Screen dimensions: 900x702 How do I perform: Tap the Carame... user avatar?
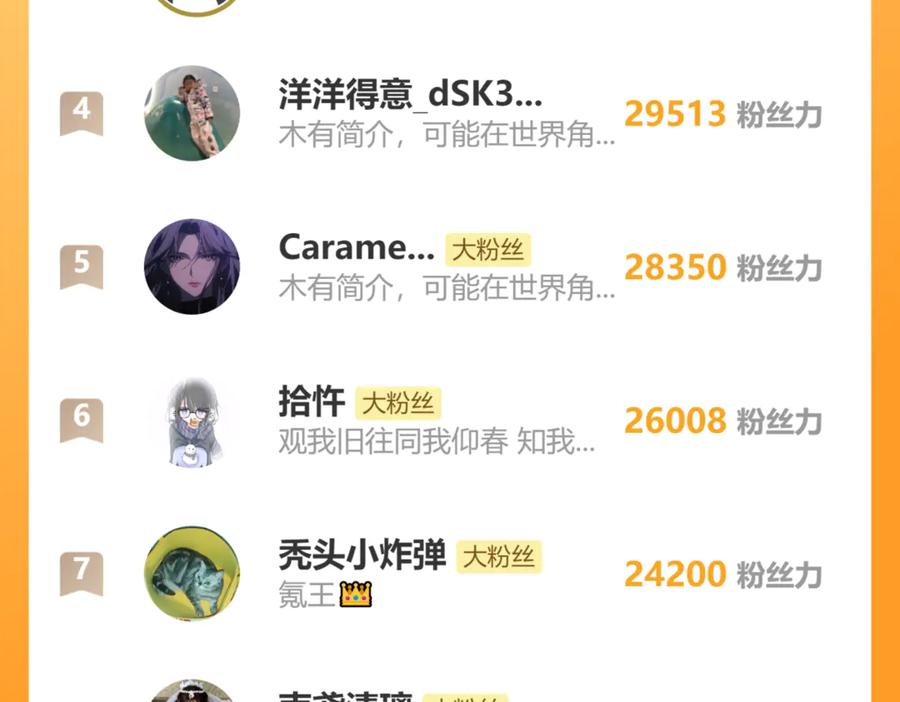click(192, 267)
